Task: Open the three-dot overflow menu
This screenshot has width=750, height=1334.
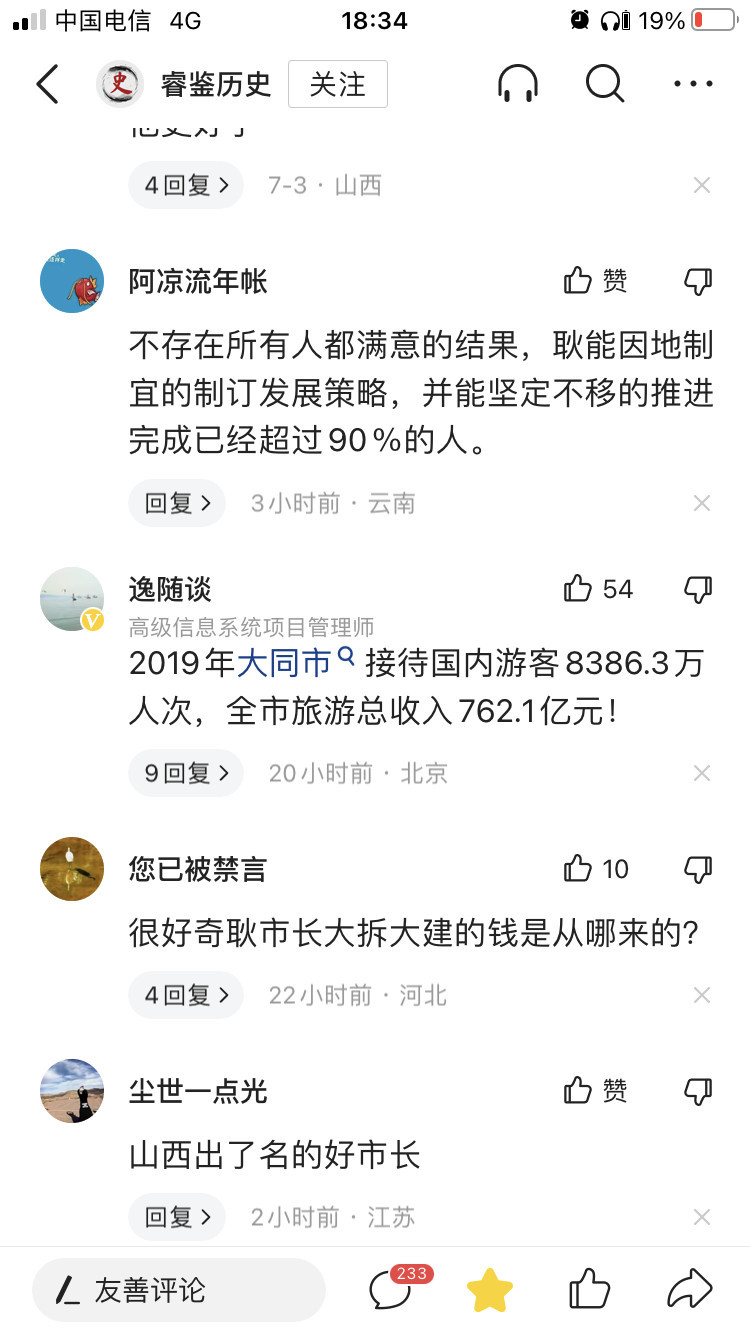Action: (x=693, y=85)
